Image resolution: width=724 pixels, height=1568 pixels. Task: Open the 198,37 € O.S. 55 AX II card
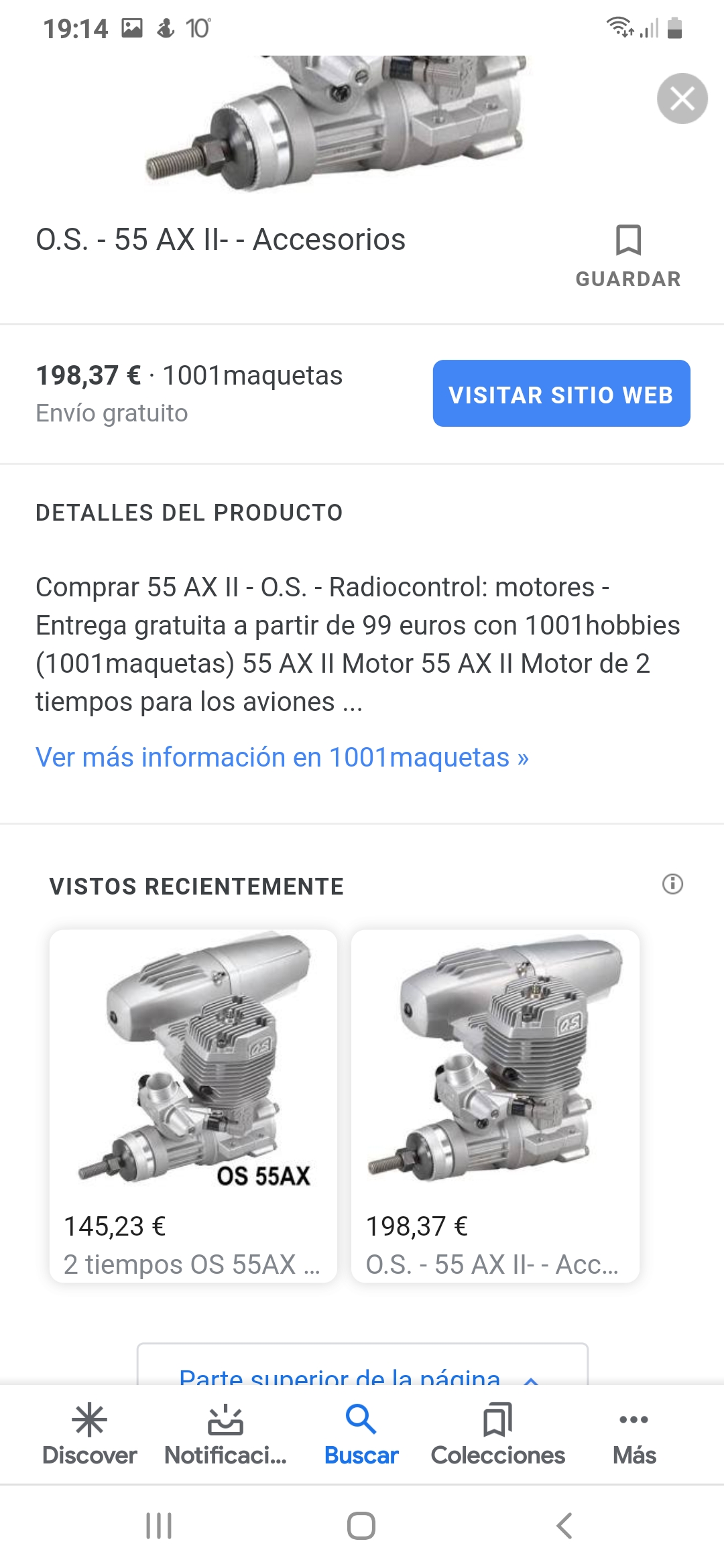[495, 1106]
